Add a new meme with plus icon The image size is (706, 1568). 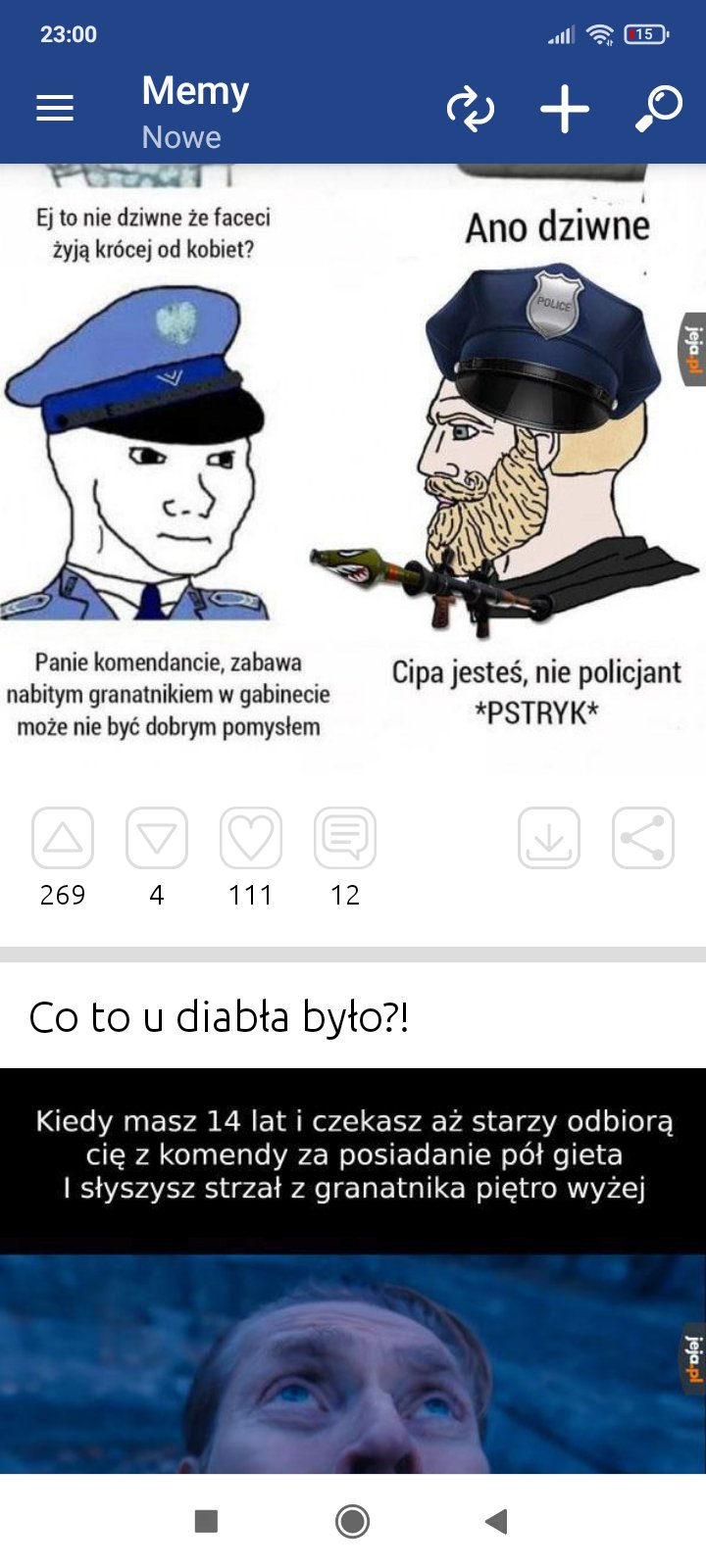coord(565,109)
